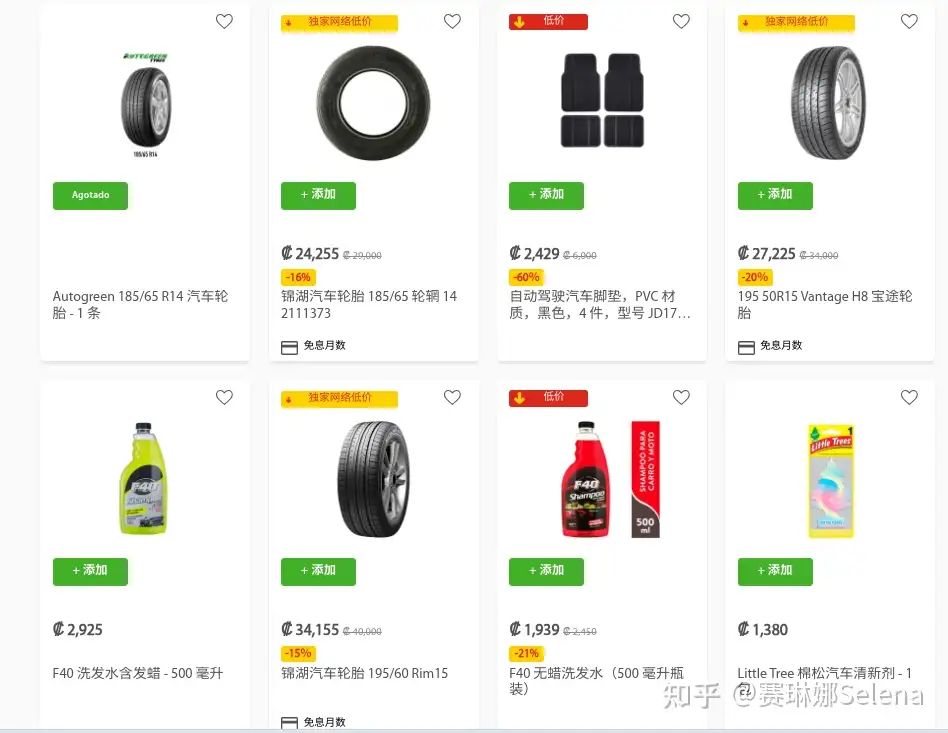
Task: Save the PVC 汽车脚垫 to wishlist
Action: click(x=681, y=21)
